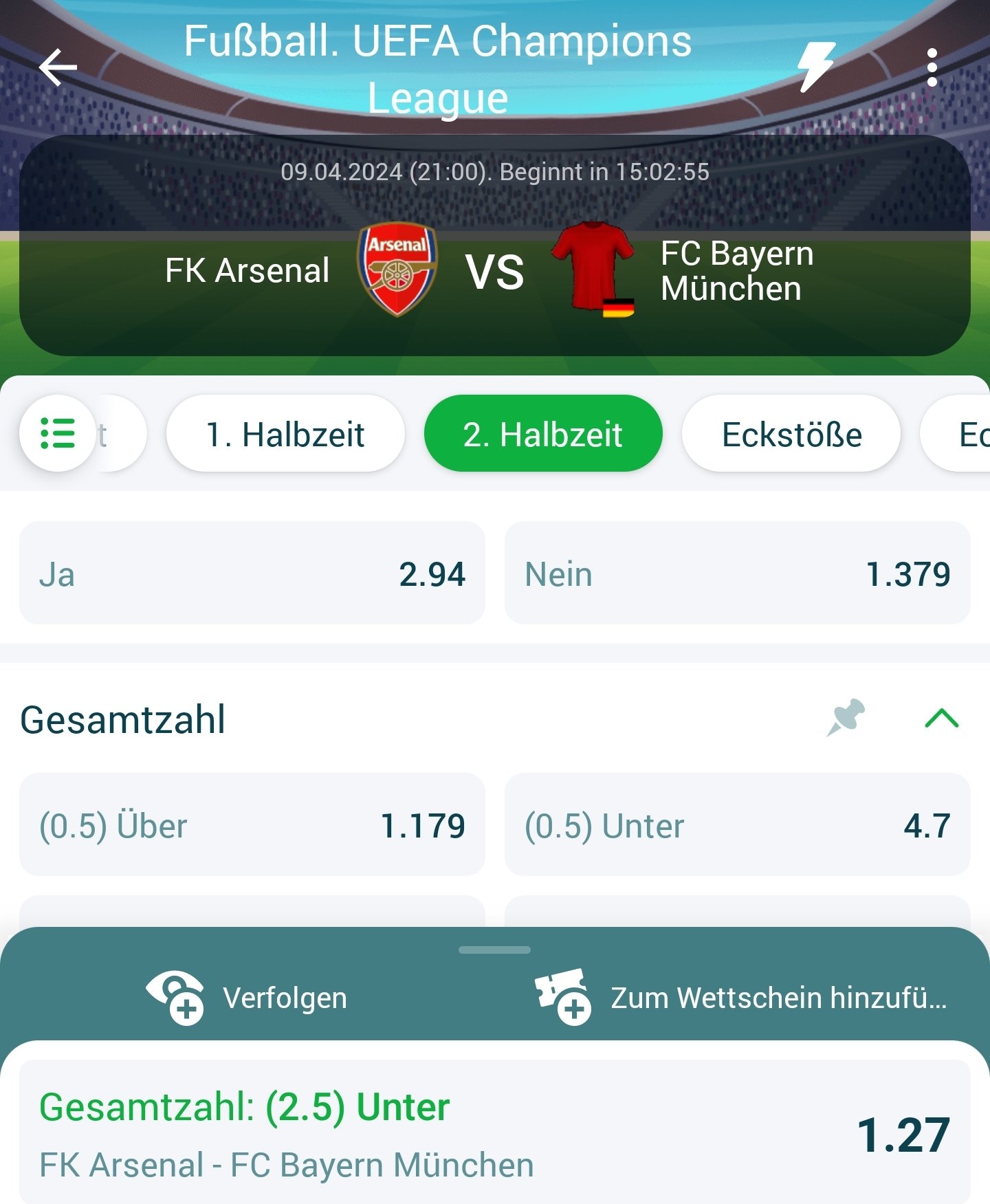The width and height of the screenshot is (990, 1204).
Task: Pick (0.5) Über at 1.179
Action: [x=252, y=825]
